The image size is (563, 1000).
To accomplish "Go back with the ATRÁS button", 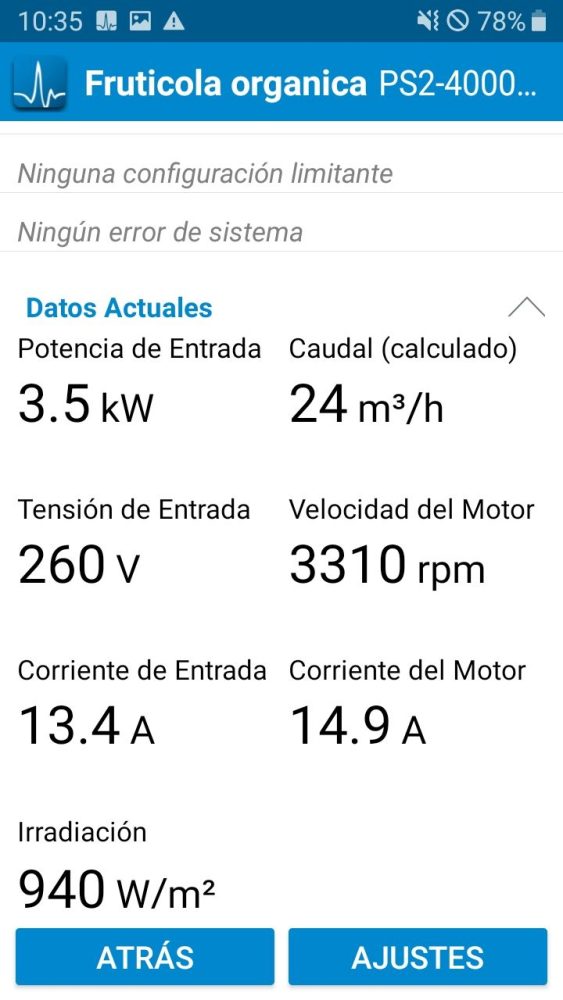I will click(145, 957).
